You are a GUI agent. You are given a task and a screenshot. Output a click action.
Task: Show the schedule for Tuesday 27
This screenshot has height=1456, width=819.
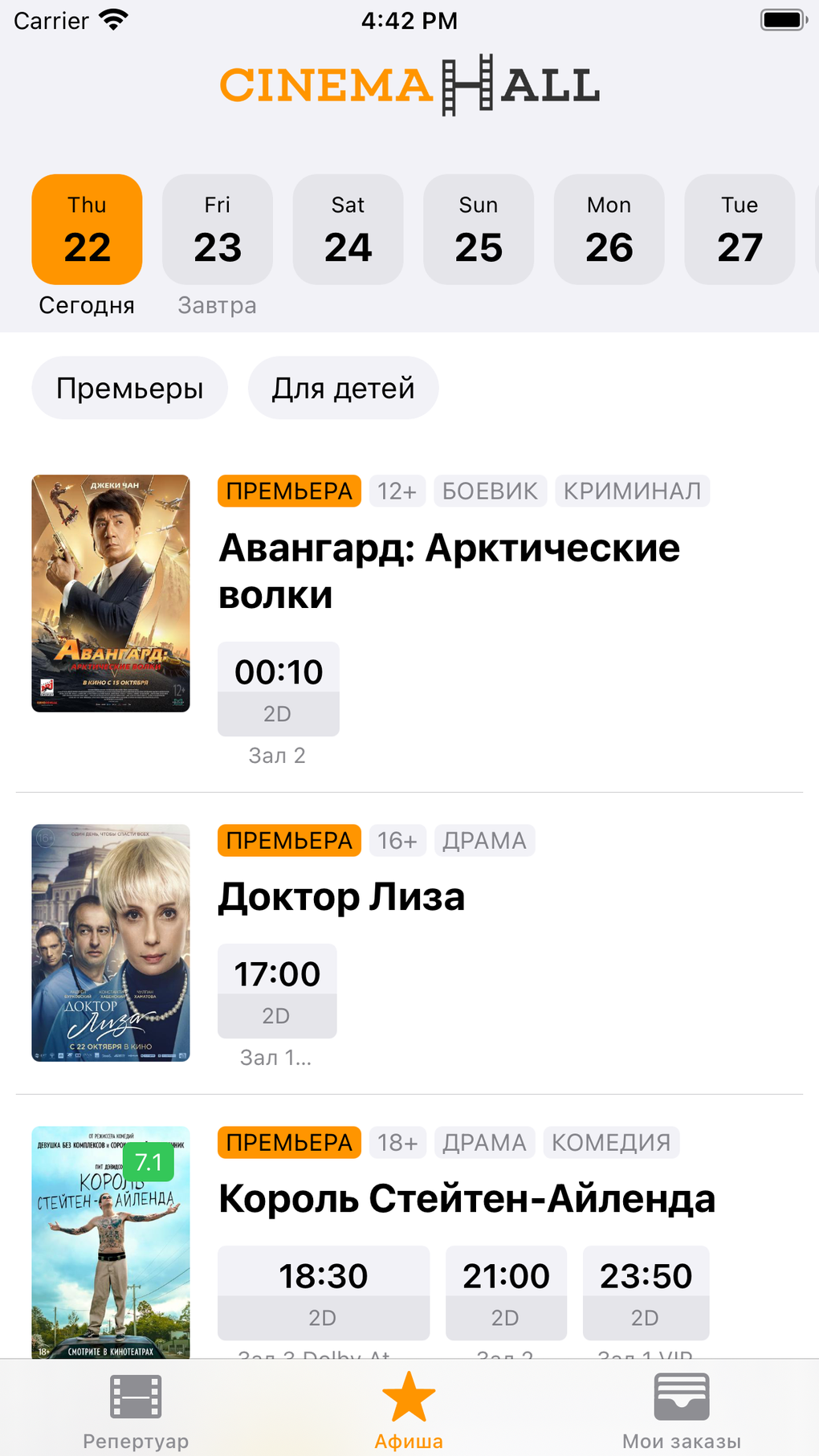coord(740,230)
